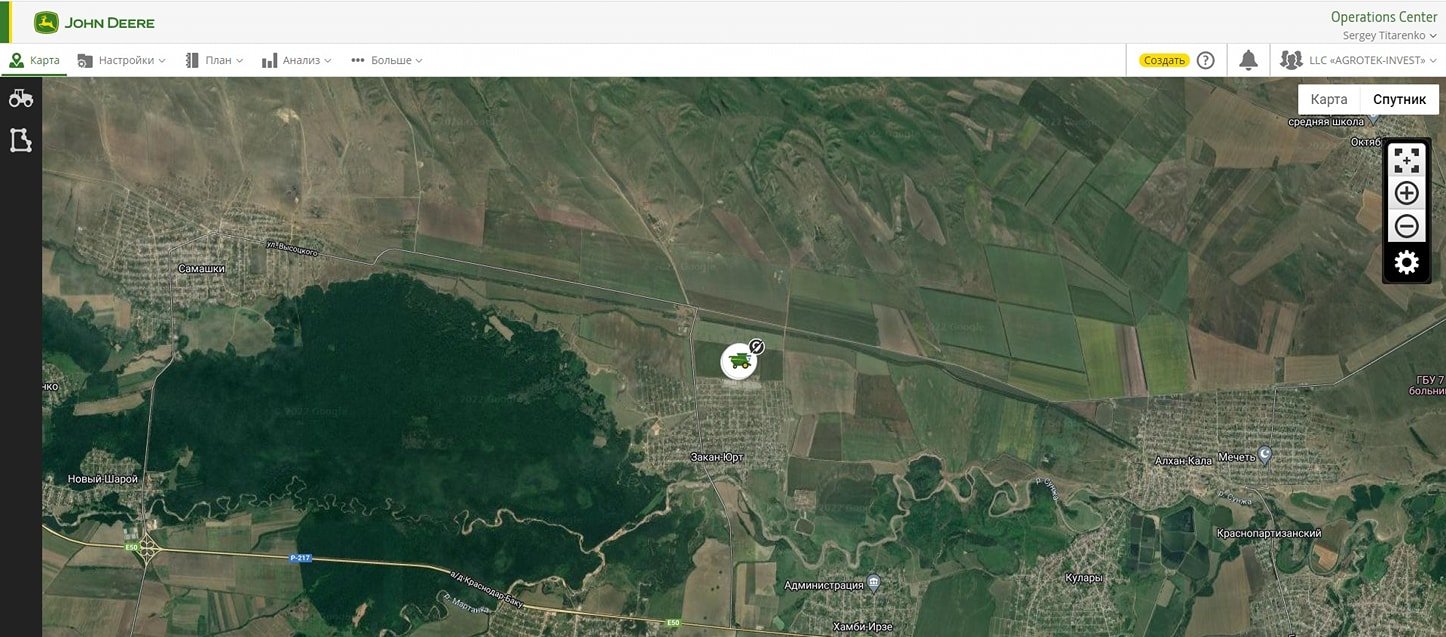Switch the map view to Спутник
Screen dimensions: 1446x637
point(1399,99)
